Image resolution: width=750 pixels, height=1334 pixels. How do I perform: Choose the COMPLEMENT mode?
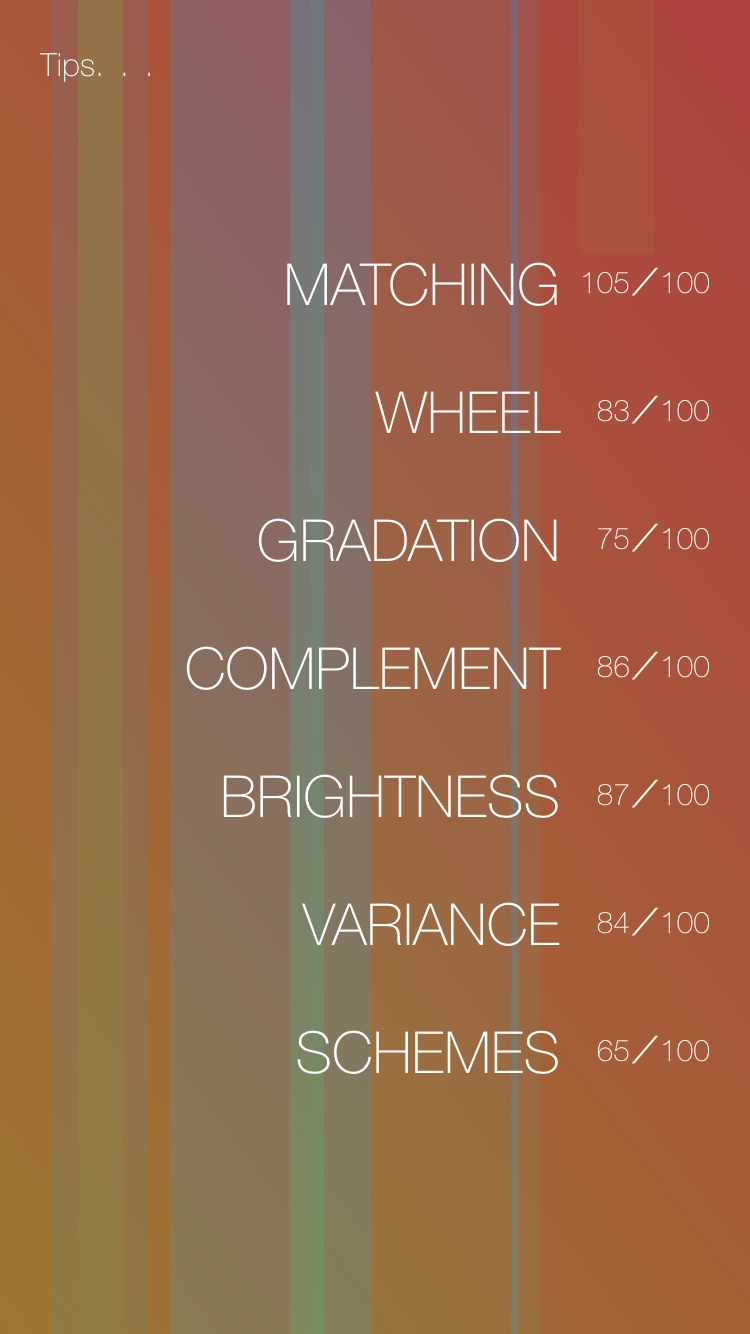pos(372,669)
